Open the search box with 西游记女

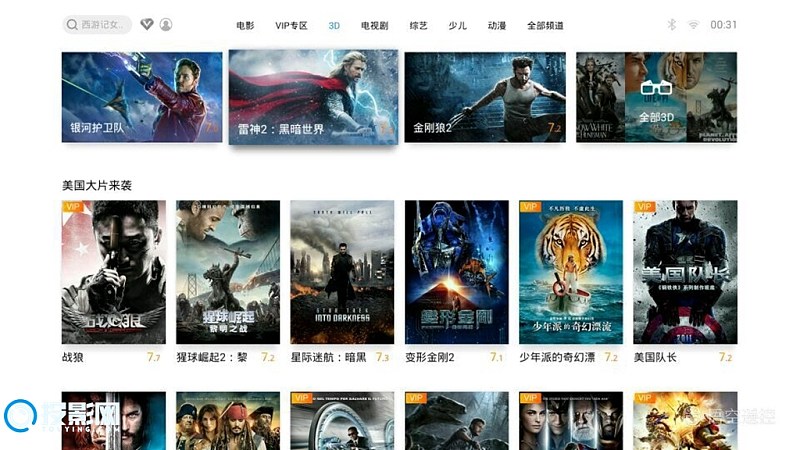pos(96,24)
